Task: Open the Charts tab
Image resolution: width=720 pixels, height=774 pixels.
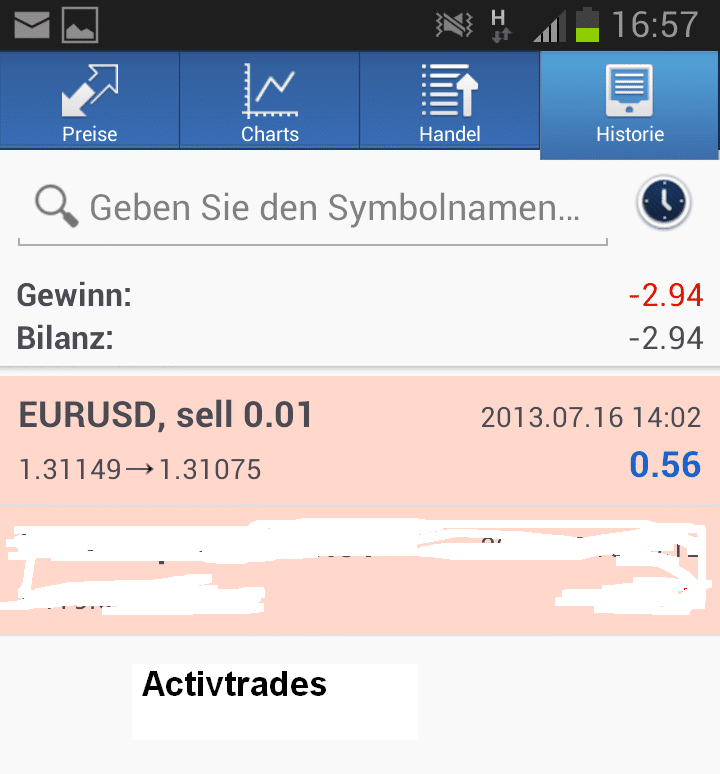Action: (270, 102)
